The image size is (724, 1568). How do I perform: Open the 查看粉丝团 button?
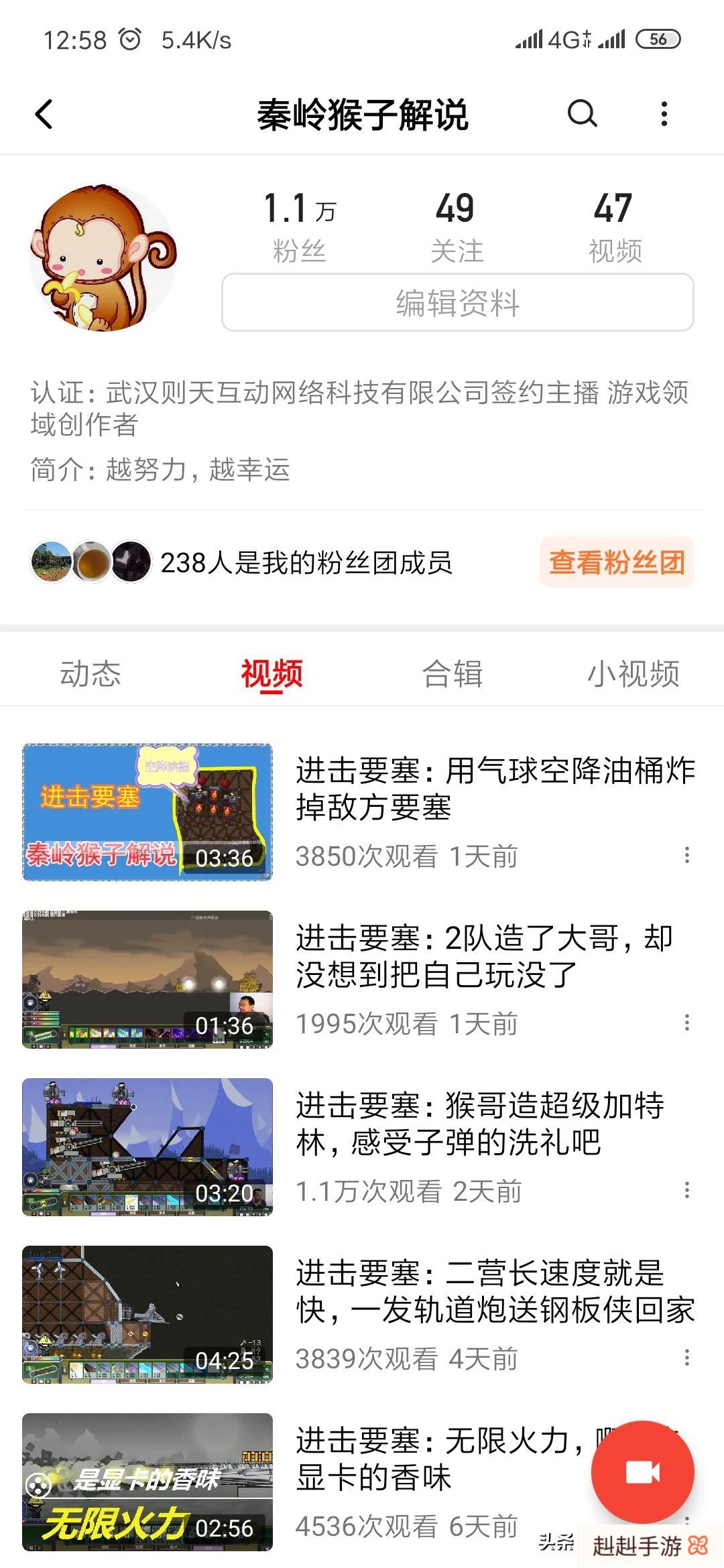[616, 562]
